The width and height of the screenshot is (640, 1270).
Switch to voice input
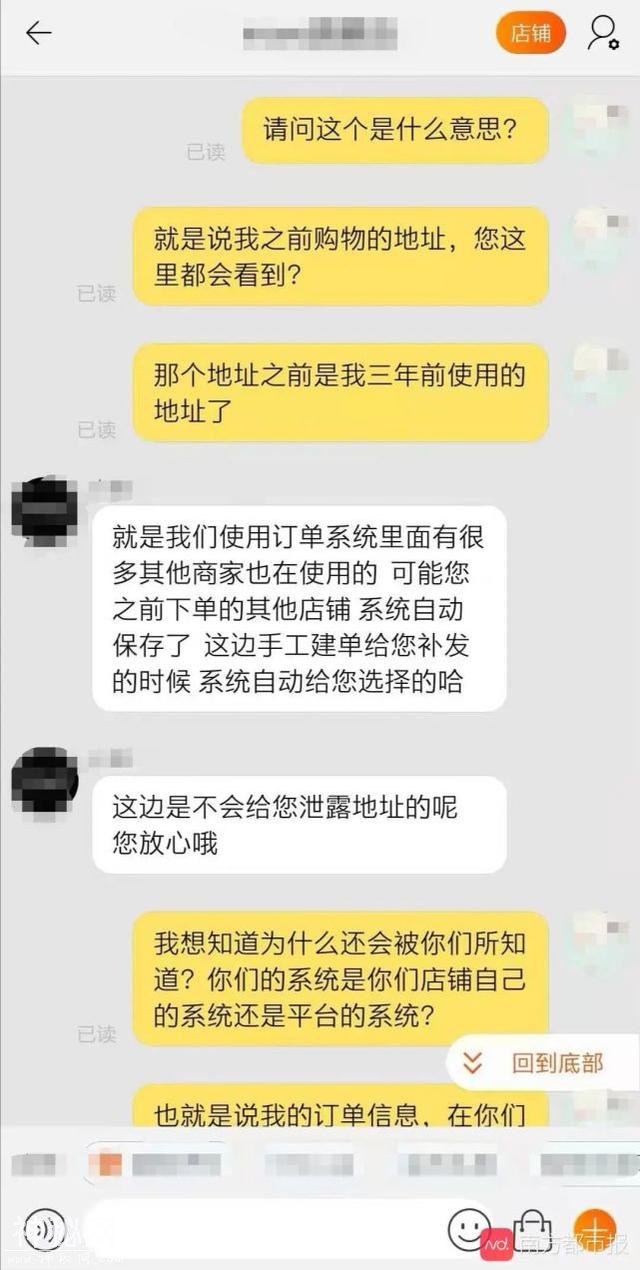pos(44,1228)
